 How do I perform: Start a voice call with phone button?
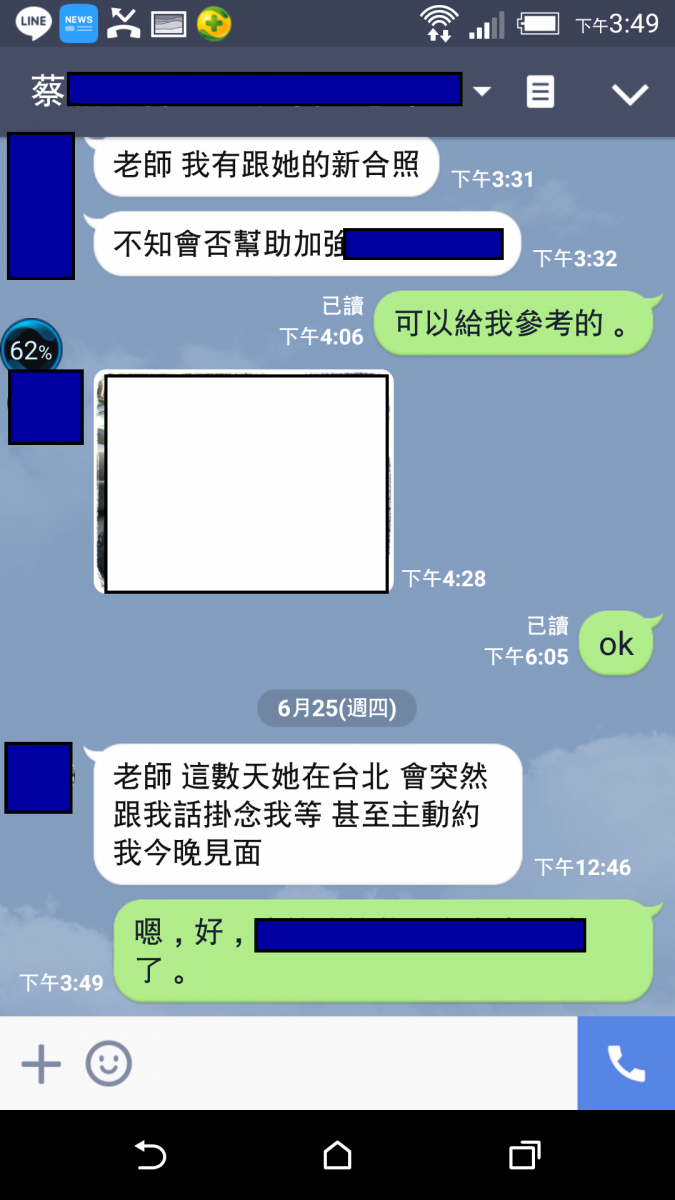click(626, 1063)
